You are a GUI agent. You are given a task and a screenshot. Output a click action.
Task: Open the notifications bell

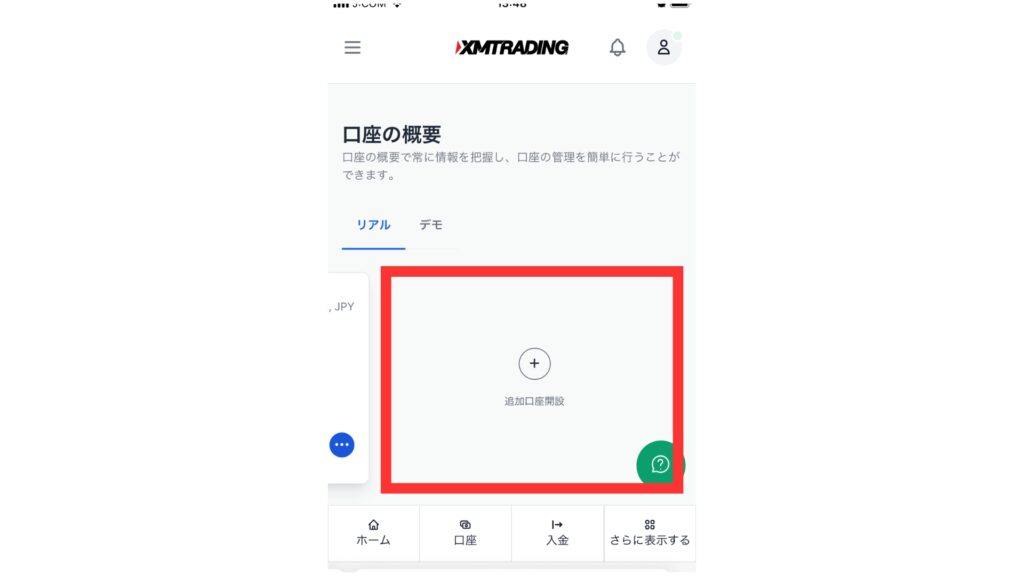(x=618, y=47)
